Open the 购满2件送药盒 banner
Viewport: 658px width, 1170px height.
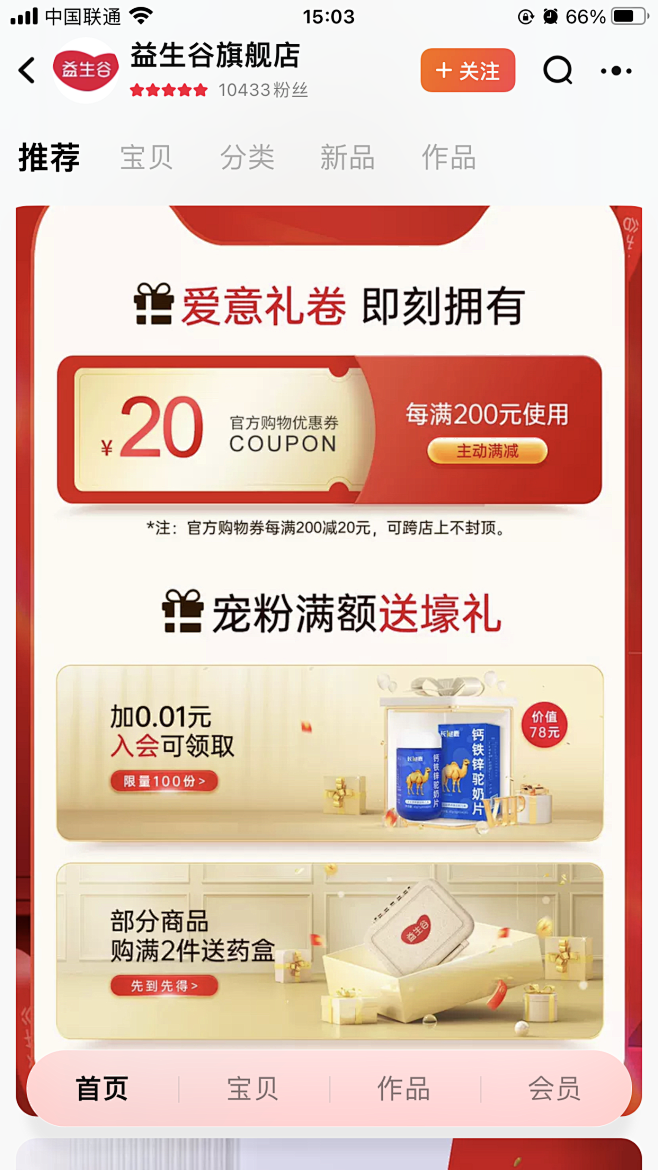[x=329, y=950]
